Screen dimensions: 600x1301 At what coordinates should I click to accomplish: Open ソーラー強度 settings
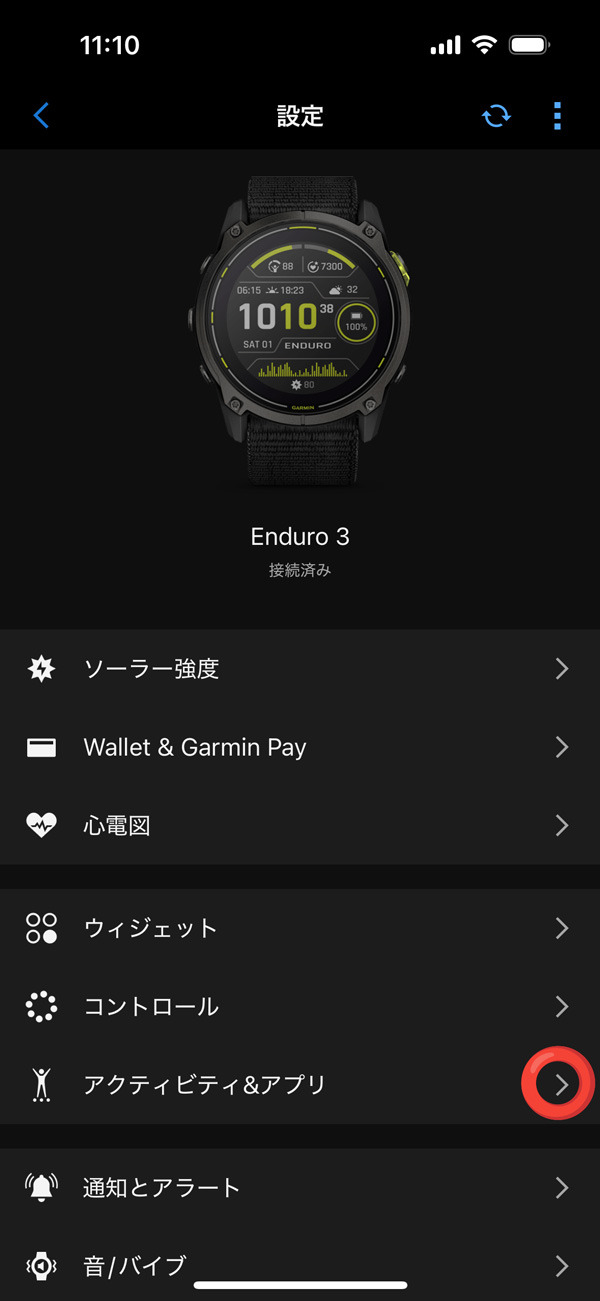tap(300, 669)
